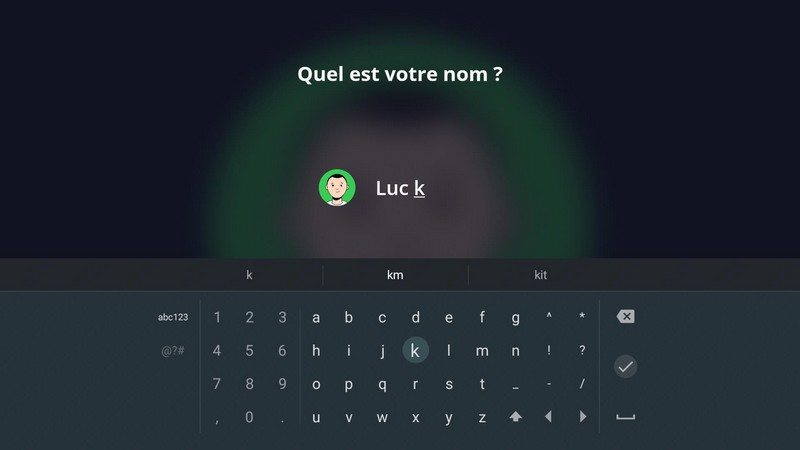Viewport: 800px width, 450px height.
Task: Enter the digit 5
Action: [249, 351]
